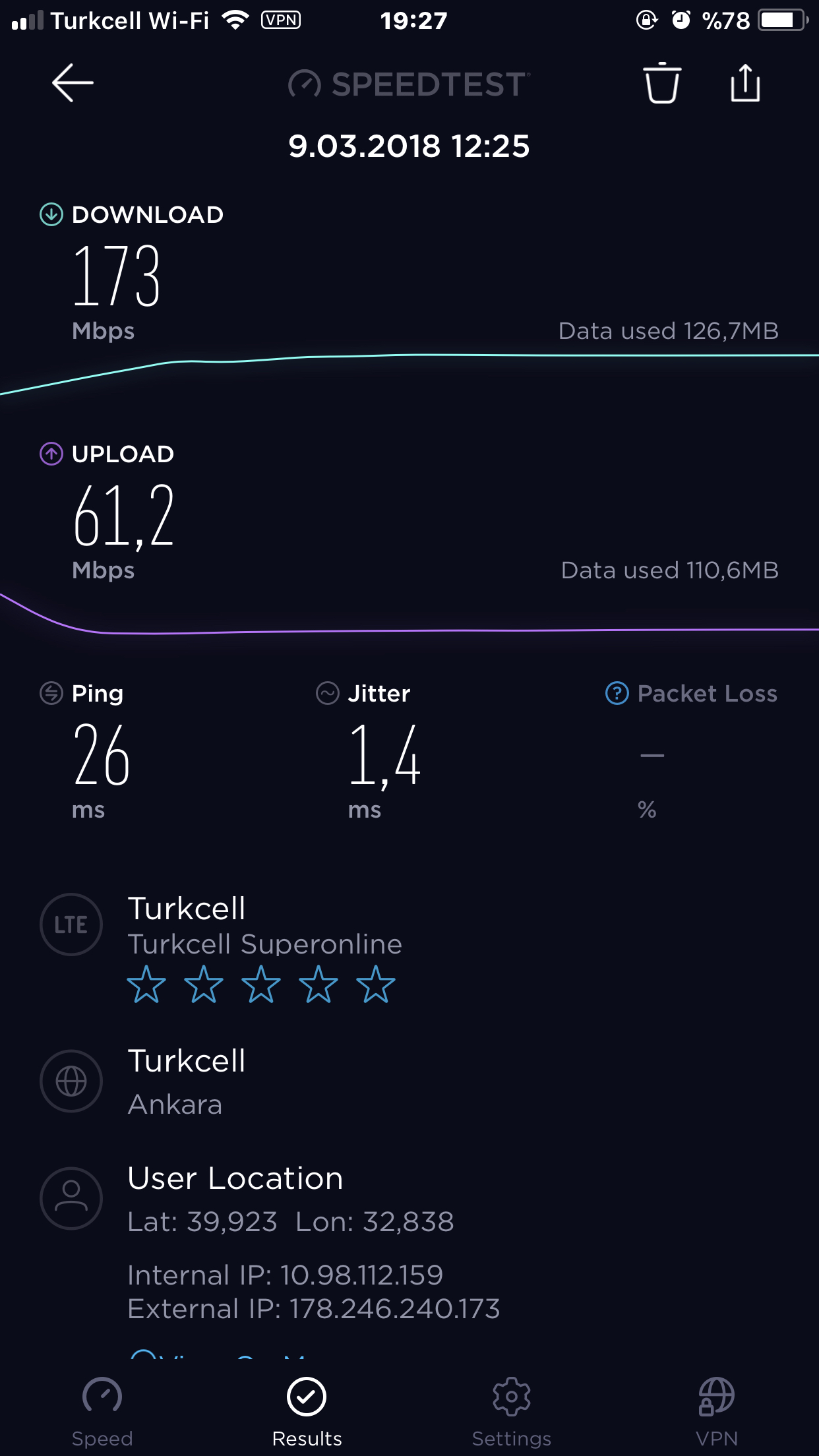Give Turkcell a one-star rating
This screenshot has height=1456, width=819.
[x=146, y=984]
